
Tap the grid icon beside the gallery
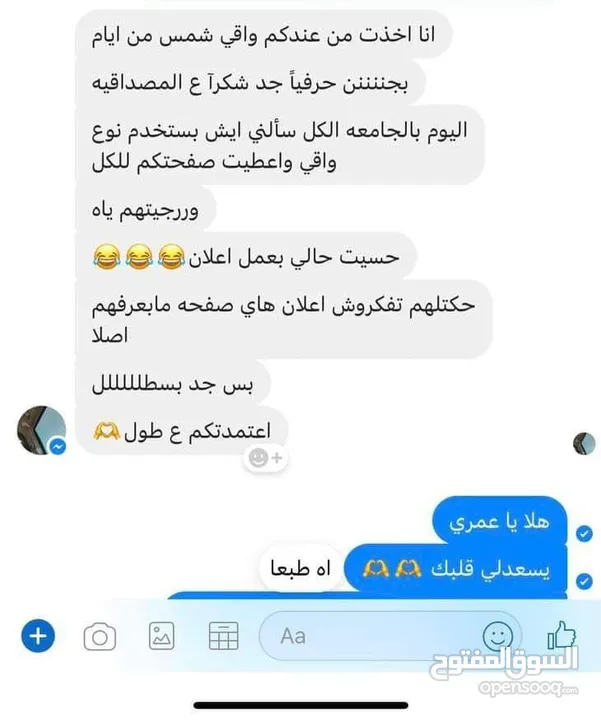tap(221, 636)
